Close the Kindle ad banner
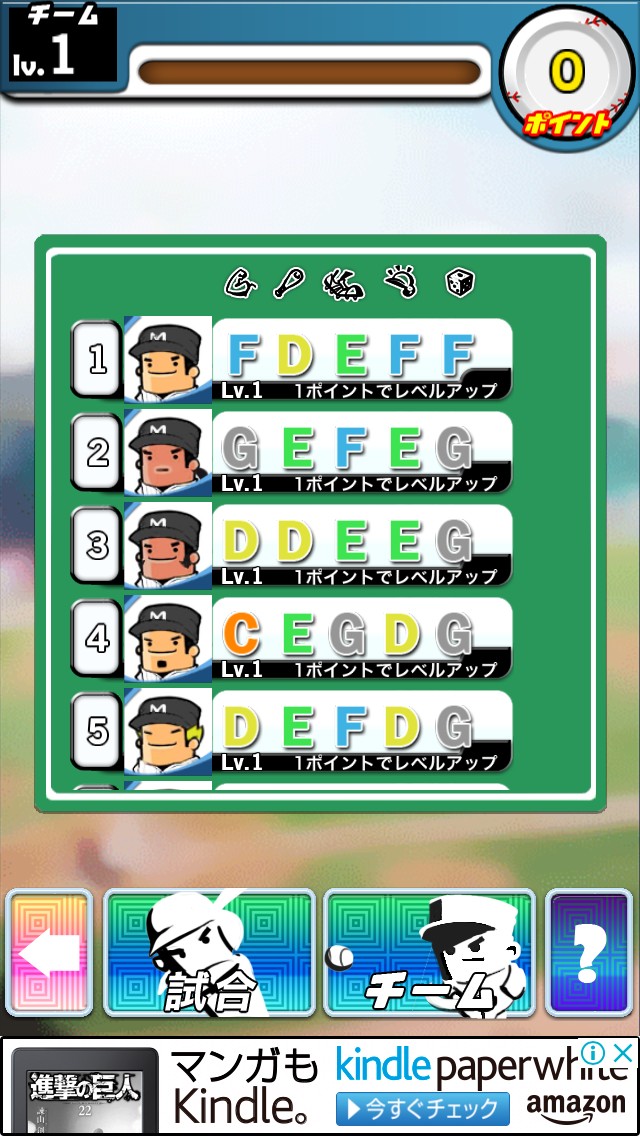This screenshot has height=1136, width=640. (622, 1052)
